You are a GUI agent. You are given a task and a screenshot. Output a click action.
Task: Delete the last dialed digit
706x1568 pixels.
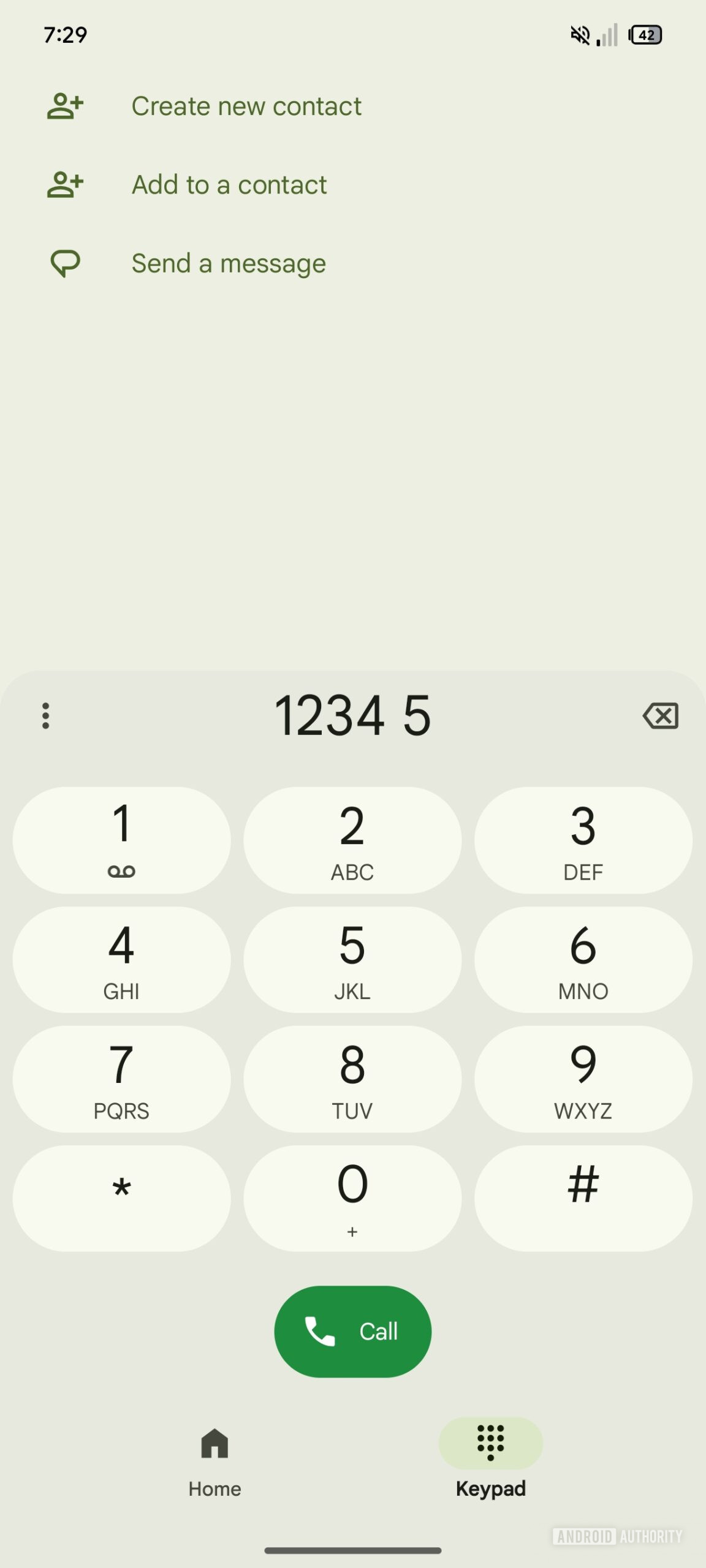pos(660,715)
